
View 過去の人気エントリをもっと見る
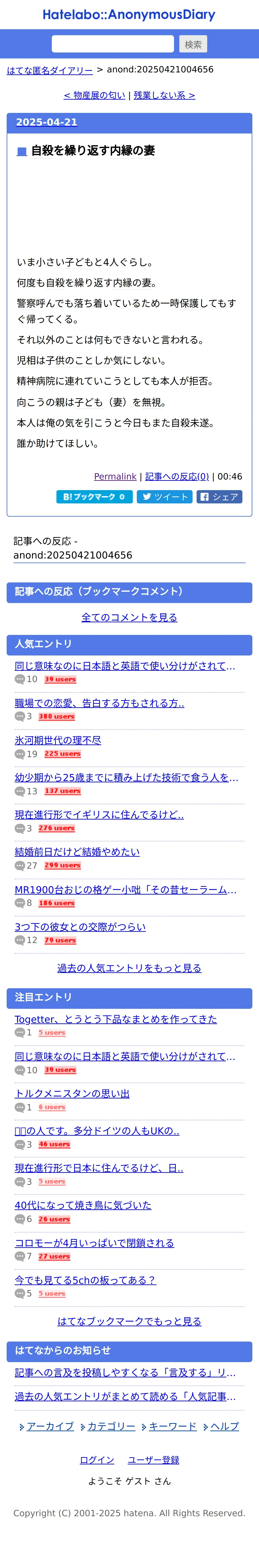coord(129,968)
